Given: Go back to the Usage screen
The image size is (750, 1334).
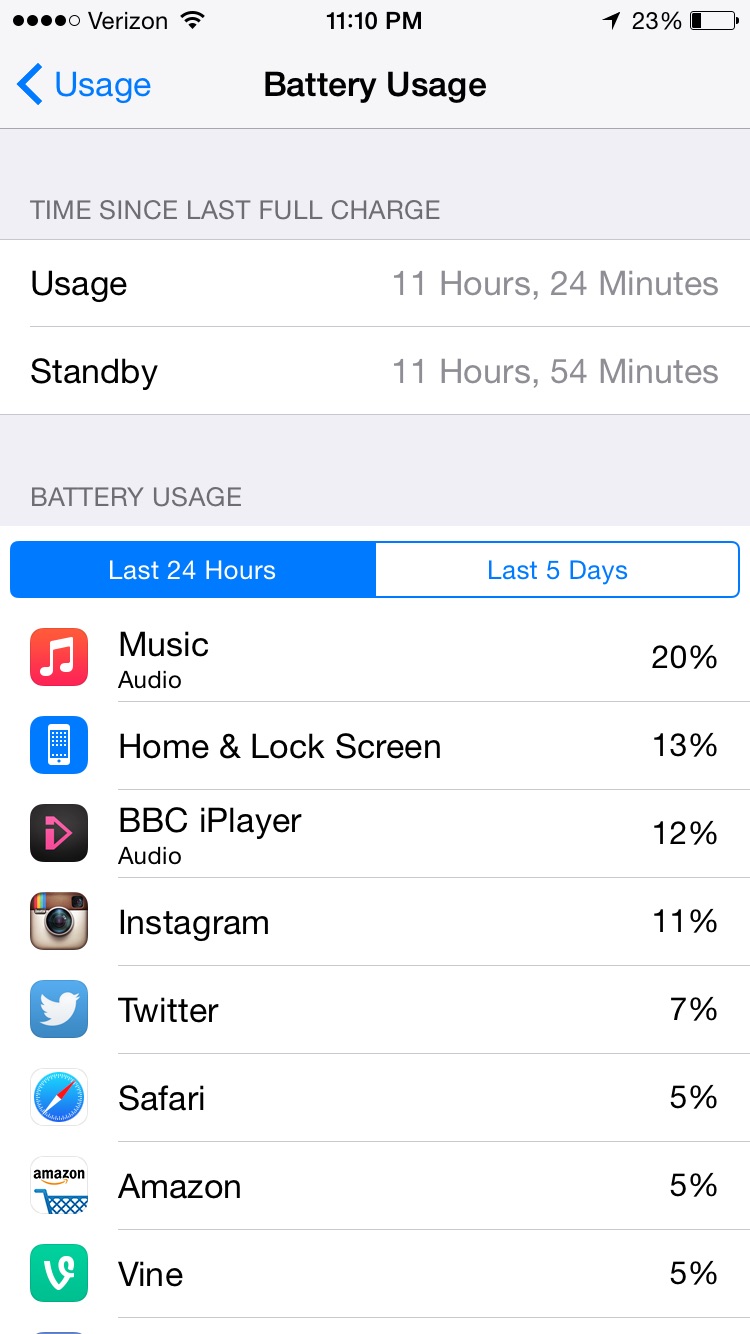Looking at the screenshot, I should pyautogui.click(x=84, y=85).
